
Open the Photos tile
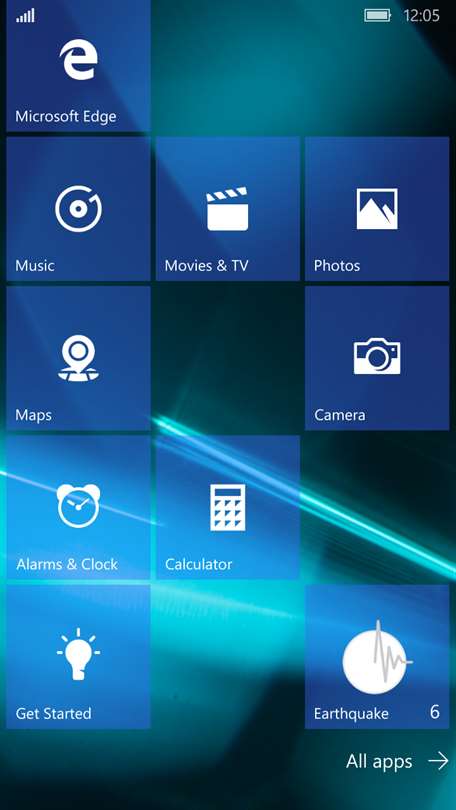[x=377, y=209]
